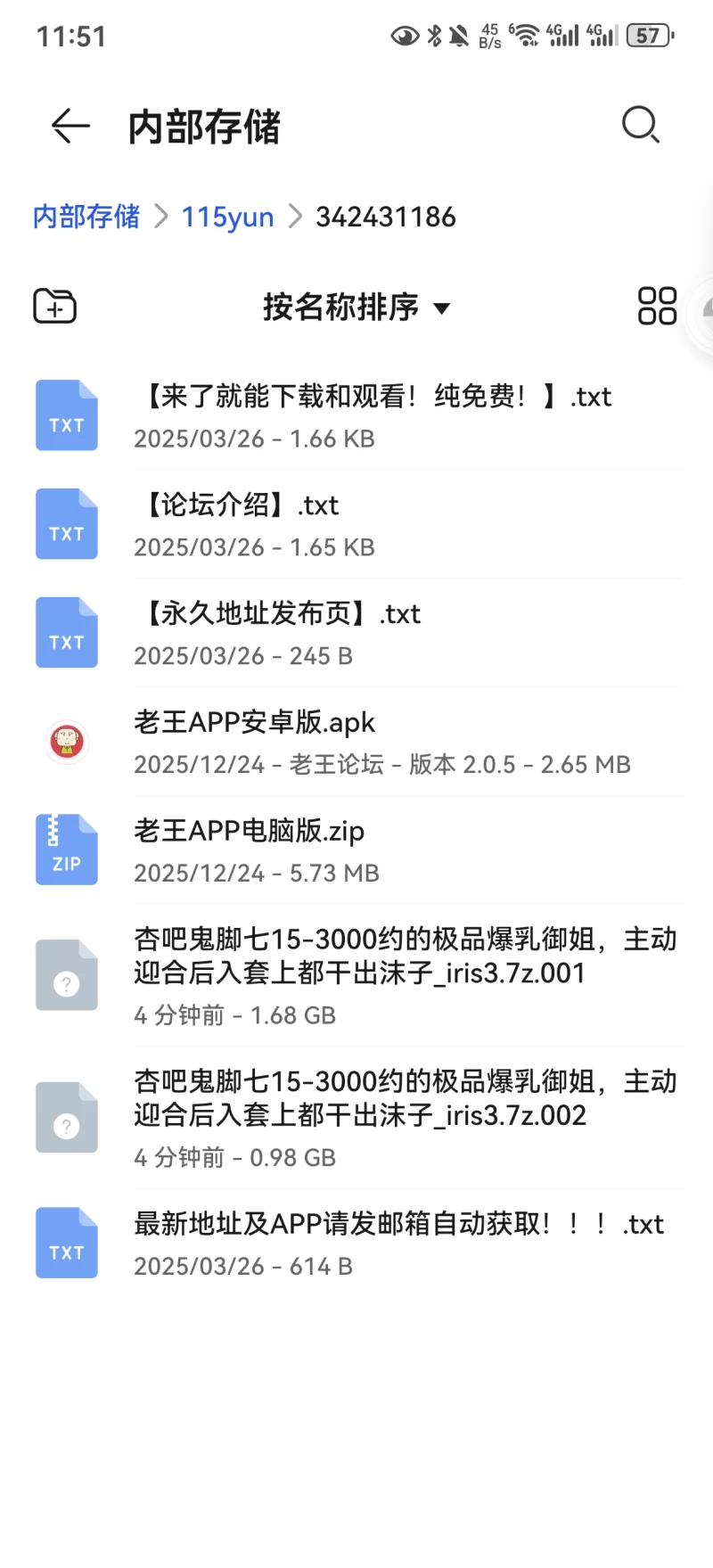Tap the file ending in iris3.7z.002
The height and width of the screenshot is (1568, 713).
pyautogui.click(x=356, y=1118)
